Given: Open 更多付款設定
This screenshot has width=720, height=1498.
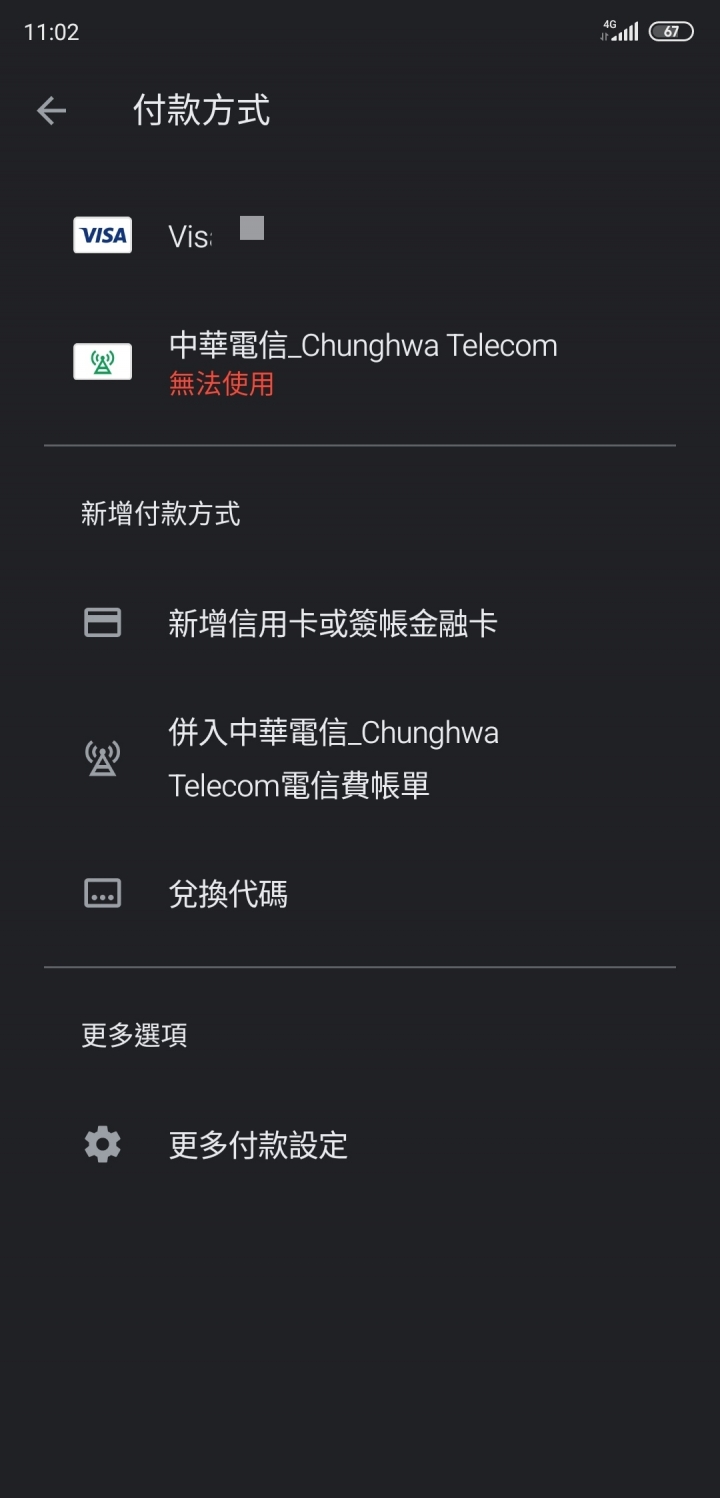Looking at the screenshot, I should point(360,1144).
